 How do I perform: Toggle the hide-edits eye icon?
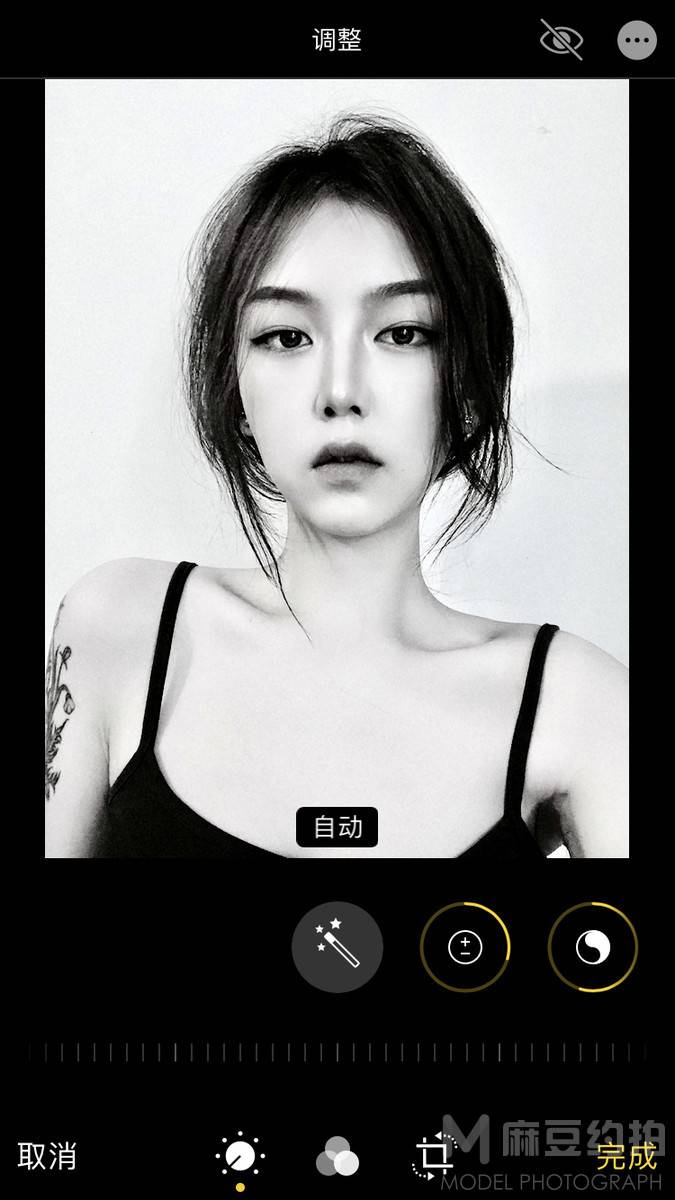[x=560, y=40]
